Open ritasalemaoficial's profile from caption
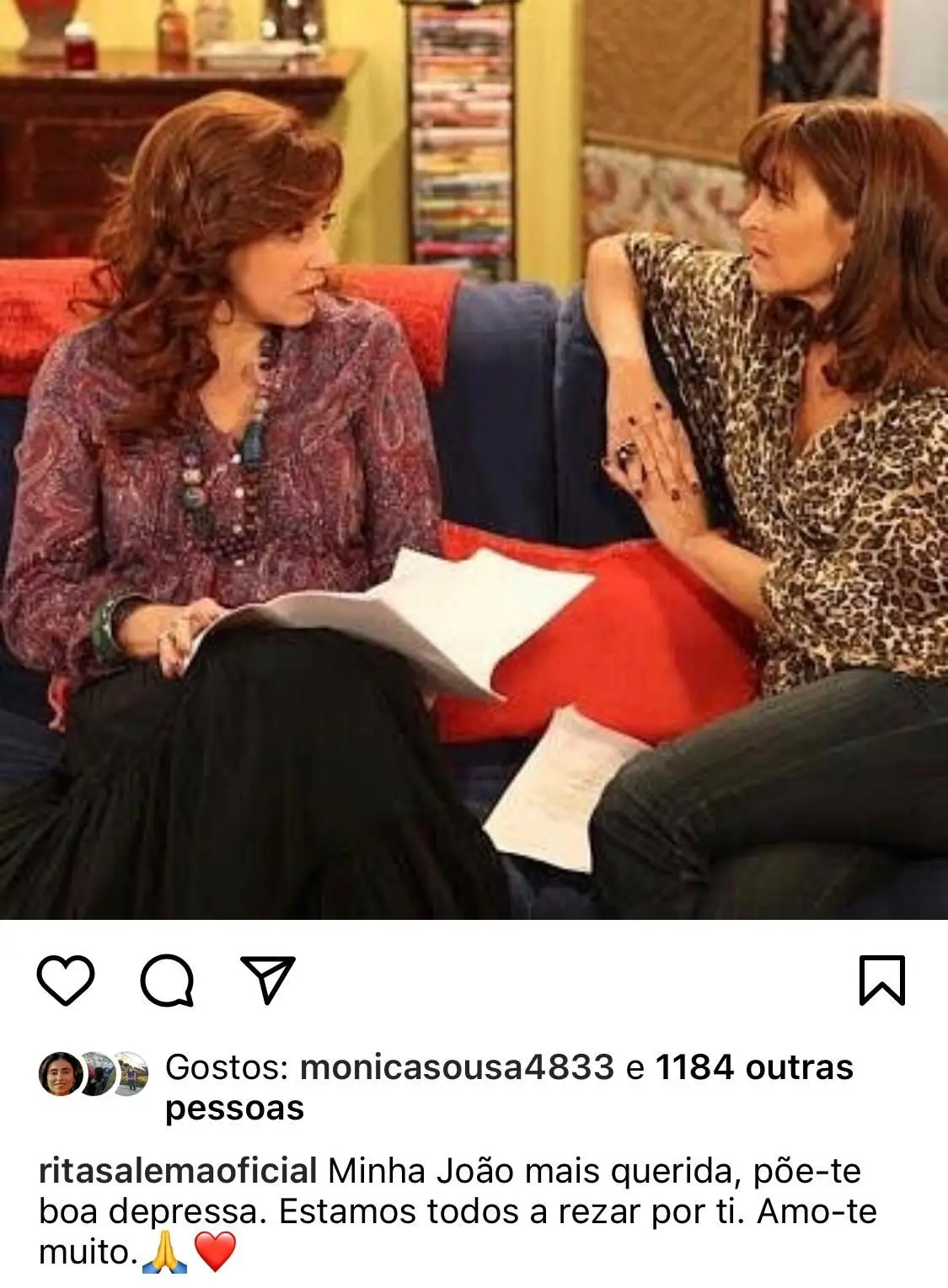Image resolution: width=948 pixels, height=1288 pixels. click(178, 1171)
